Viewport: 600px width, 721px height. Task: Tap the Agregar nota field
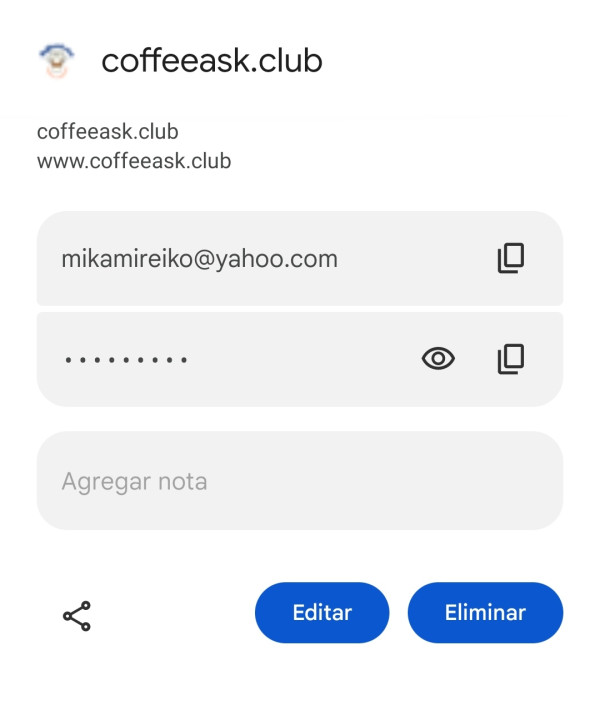tap(299, 481)
